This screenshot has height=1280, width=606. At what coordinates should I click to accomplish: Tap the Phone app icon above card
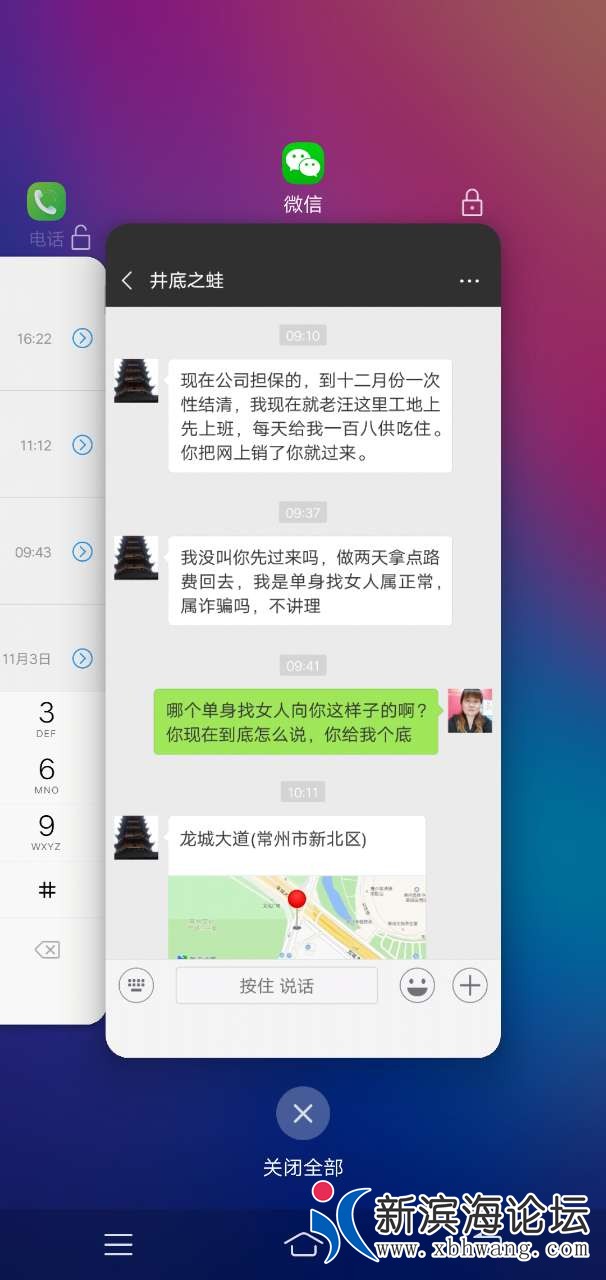(46, 202)
